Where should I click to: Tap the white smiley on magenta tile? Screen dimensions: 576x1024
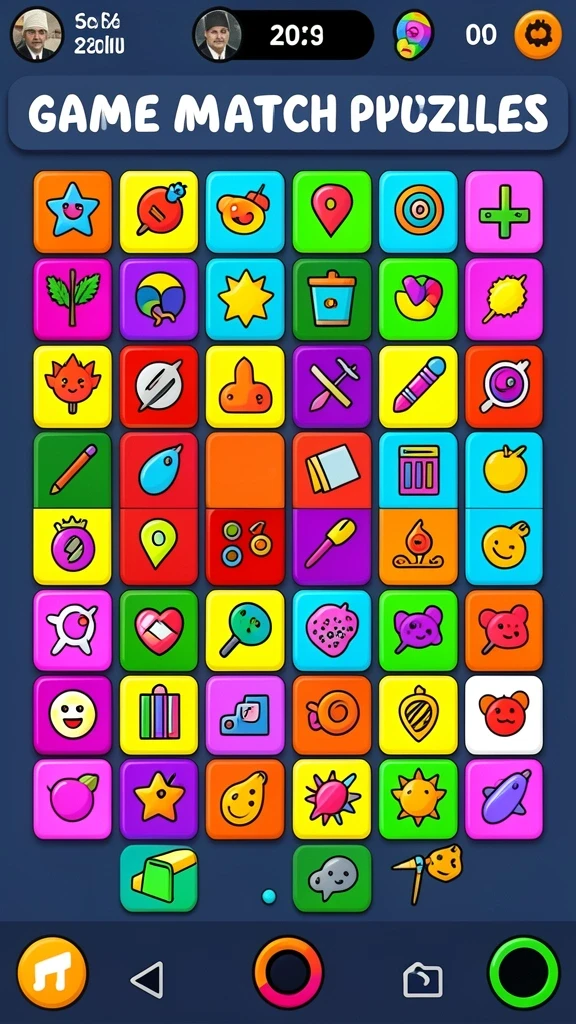pos(72,715)
